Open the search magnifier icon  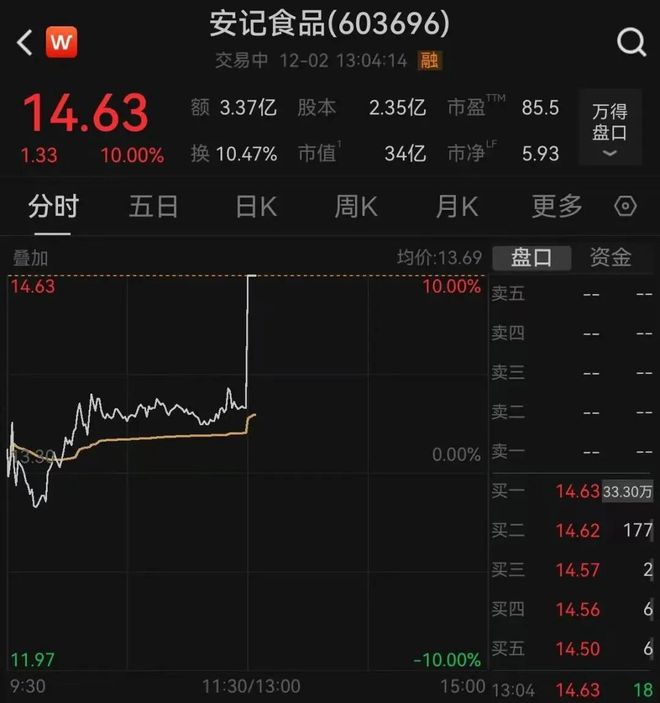[632, 42]
